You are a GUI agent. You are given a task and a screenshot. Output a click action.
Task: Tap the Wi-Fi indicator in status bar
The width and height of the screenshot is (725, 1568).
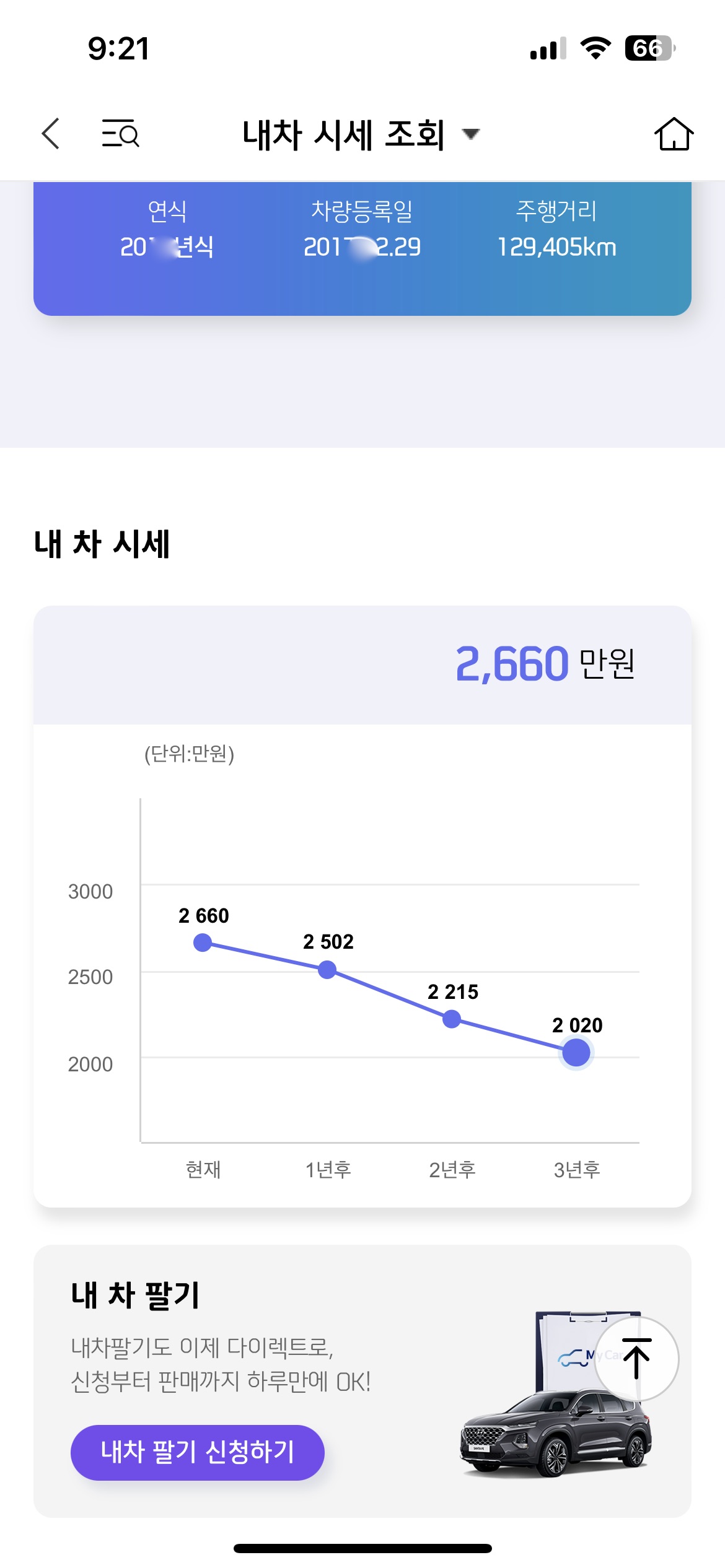tap(594, 48)
